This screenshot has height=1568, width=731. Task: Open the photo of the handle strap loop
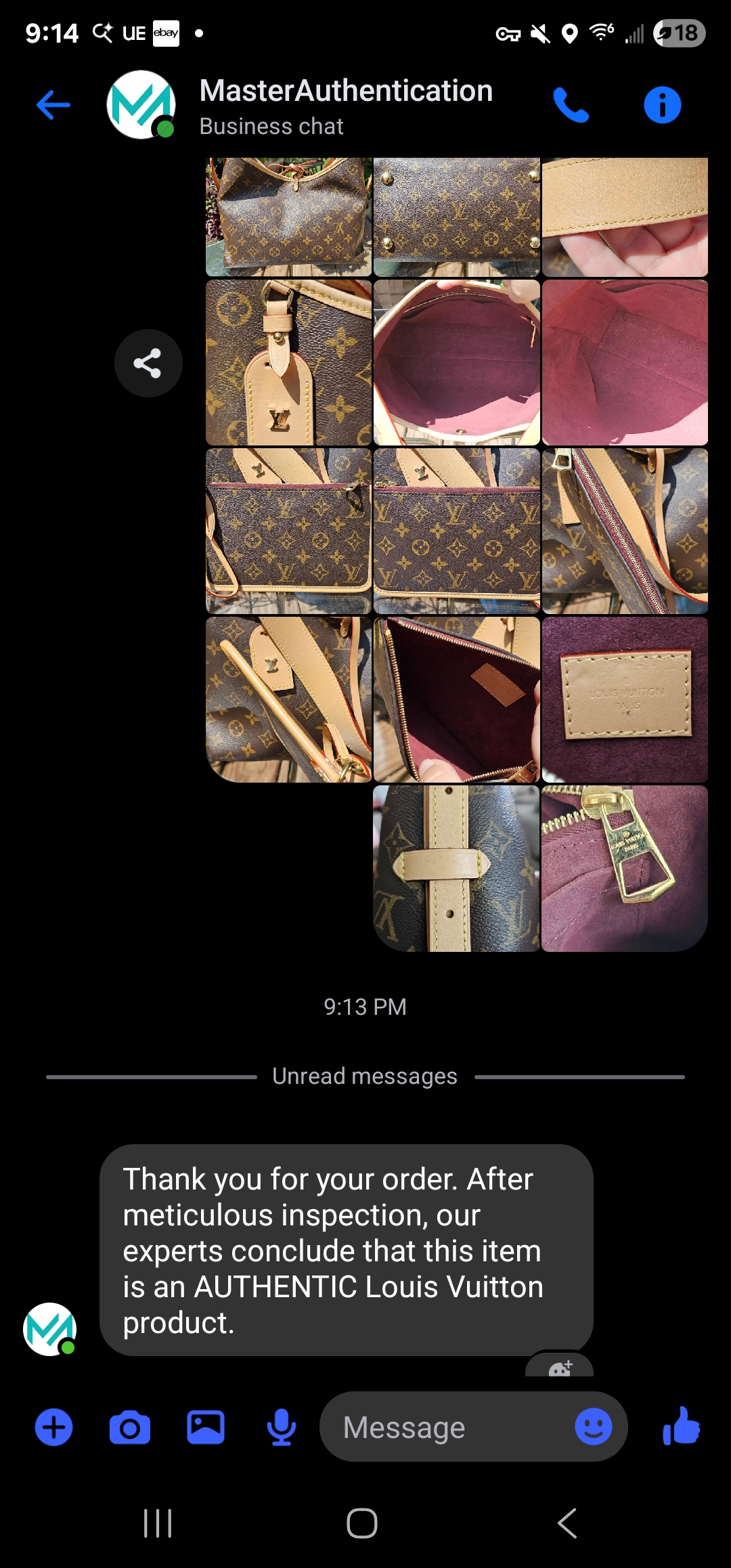tap(457, 869)
